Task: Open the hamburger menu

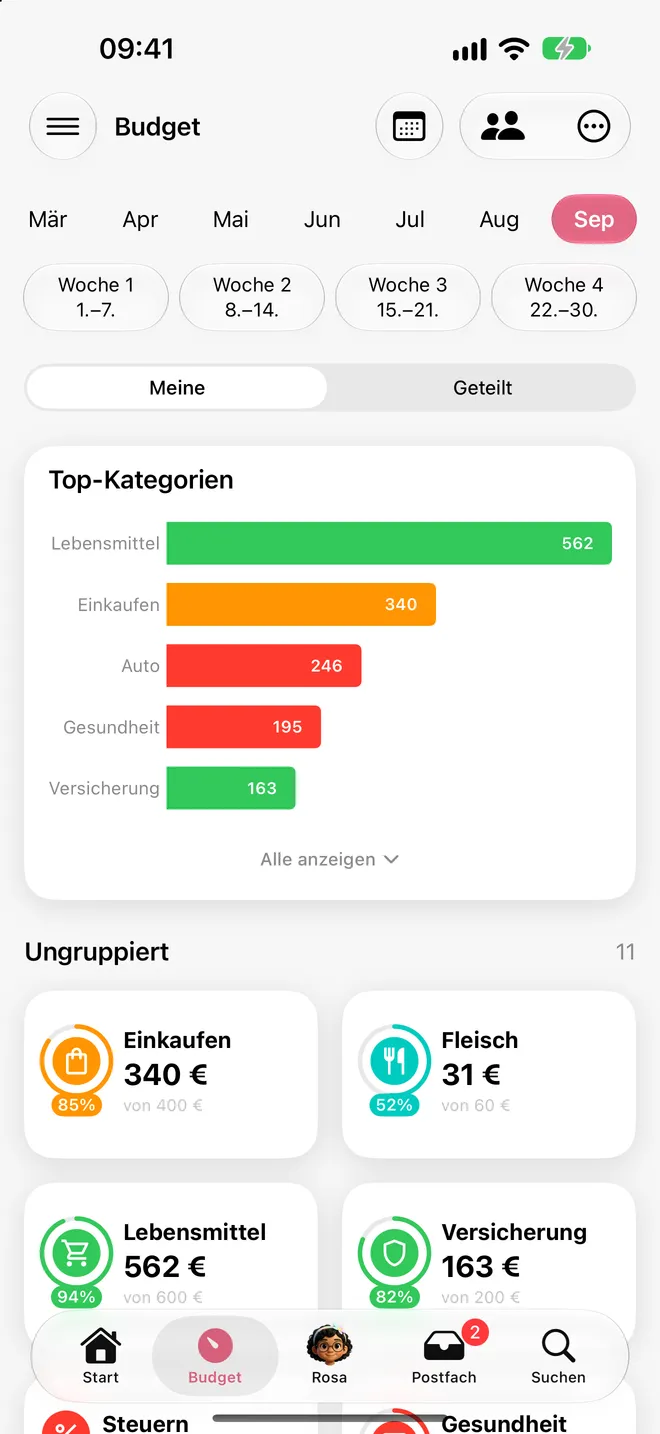Action: click(x=63, y=127)
